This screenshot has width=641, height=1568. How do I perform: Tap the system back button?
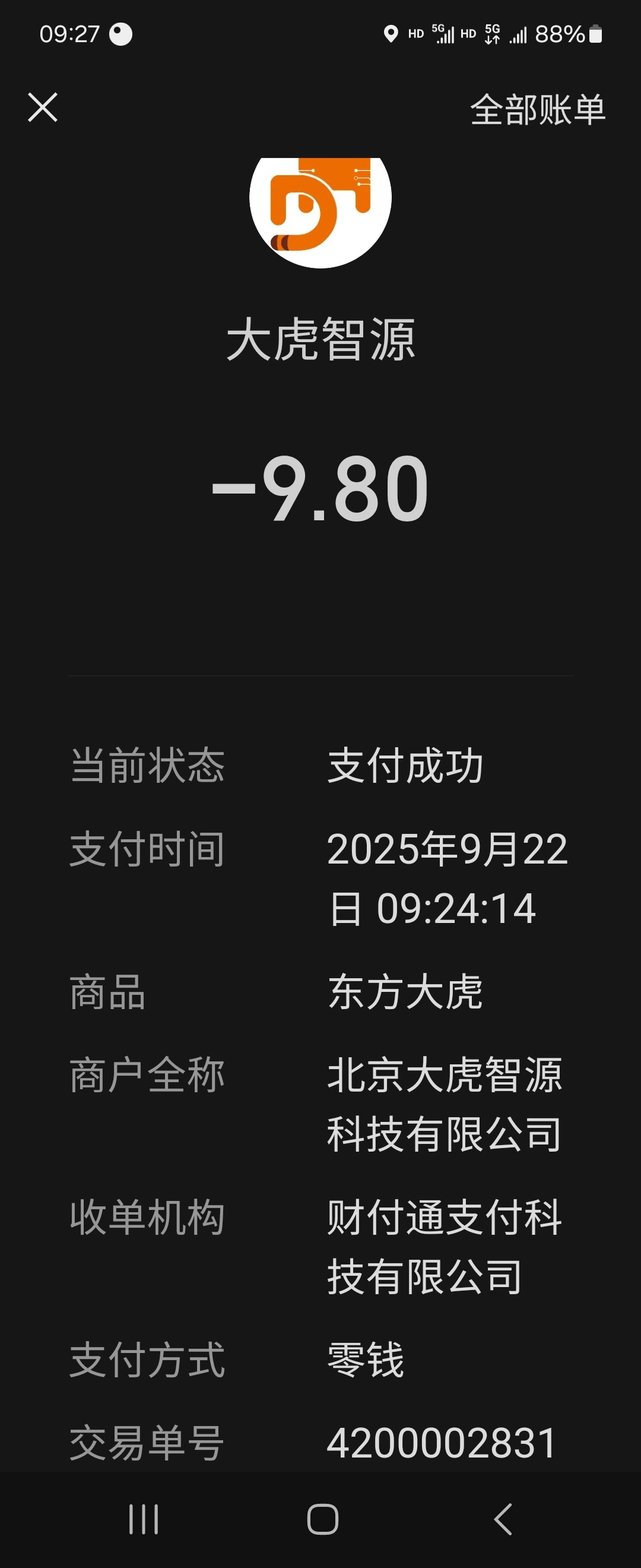[x=503, y=1519]
